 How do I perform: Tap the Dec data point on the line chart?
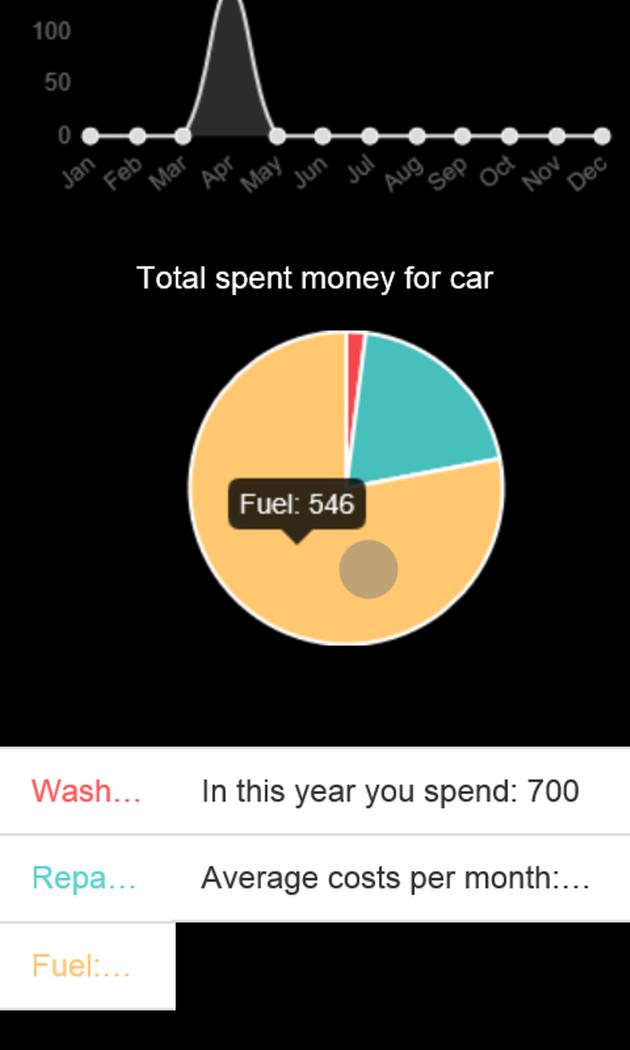[x=602, y=135]
